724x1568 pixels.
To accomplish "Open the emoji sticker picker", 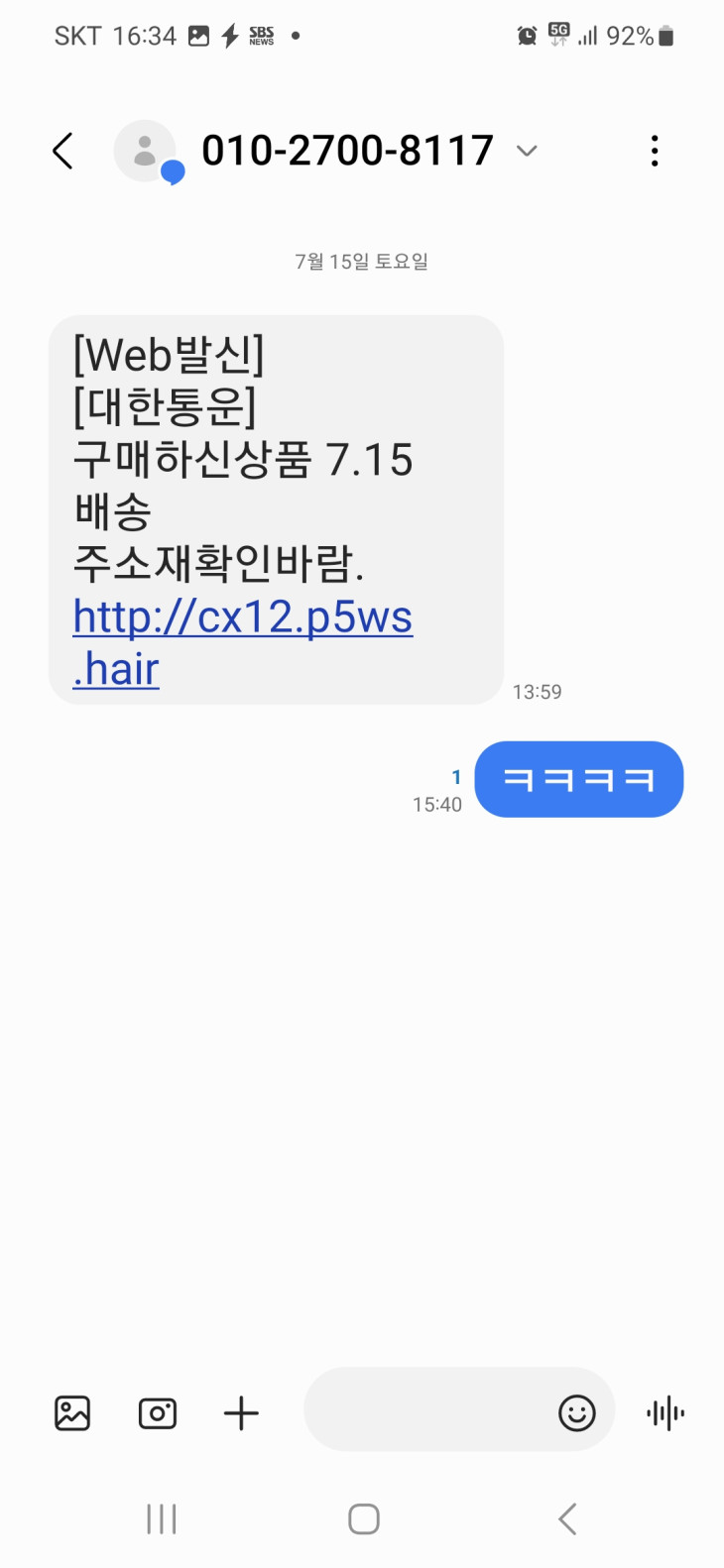I will [x=577, y=1412].
